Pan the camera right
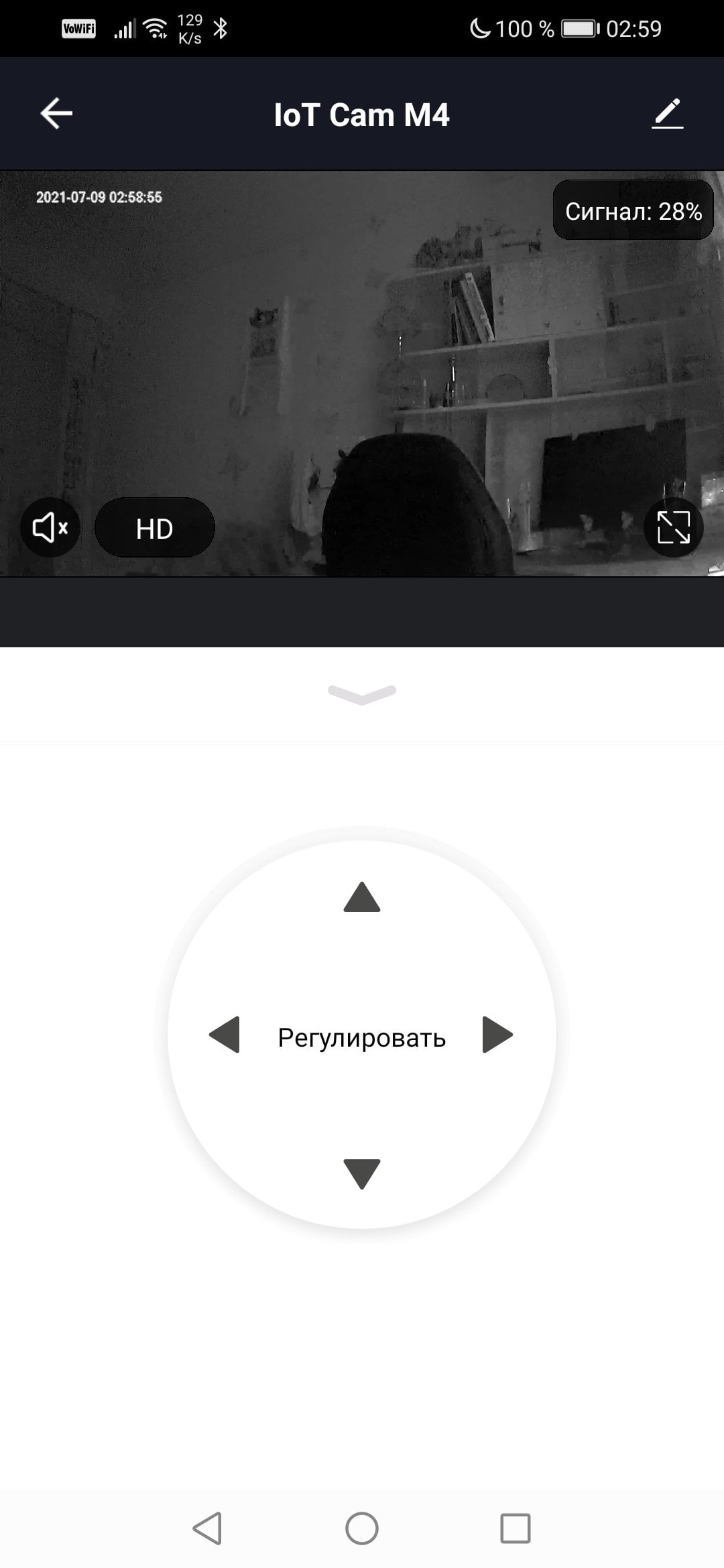Viewport: 724px width, 1568px height. tap(498, 1035)
